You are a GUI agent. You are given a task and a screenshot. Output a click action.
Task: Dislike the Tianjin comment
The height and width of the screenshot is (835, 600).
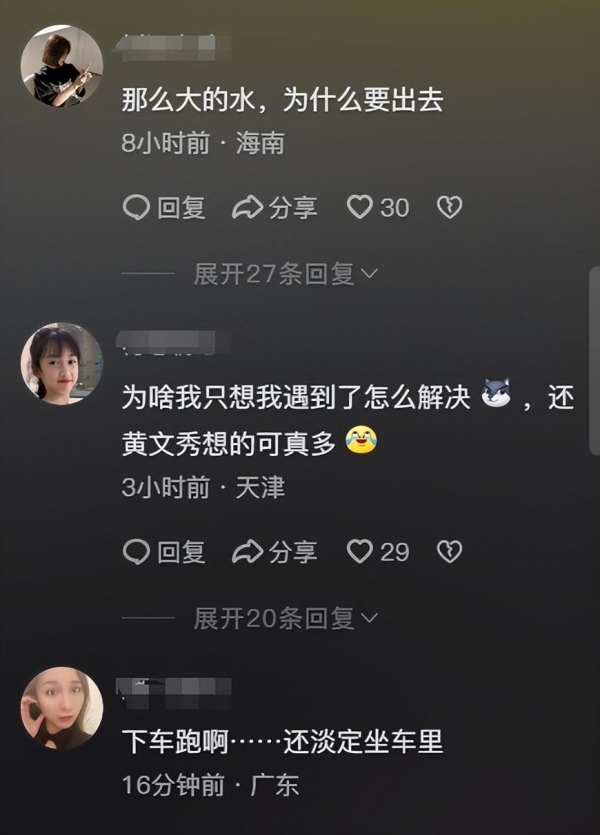449,551
